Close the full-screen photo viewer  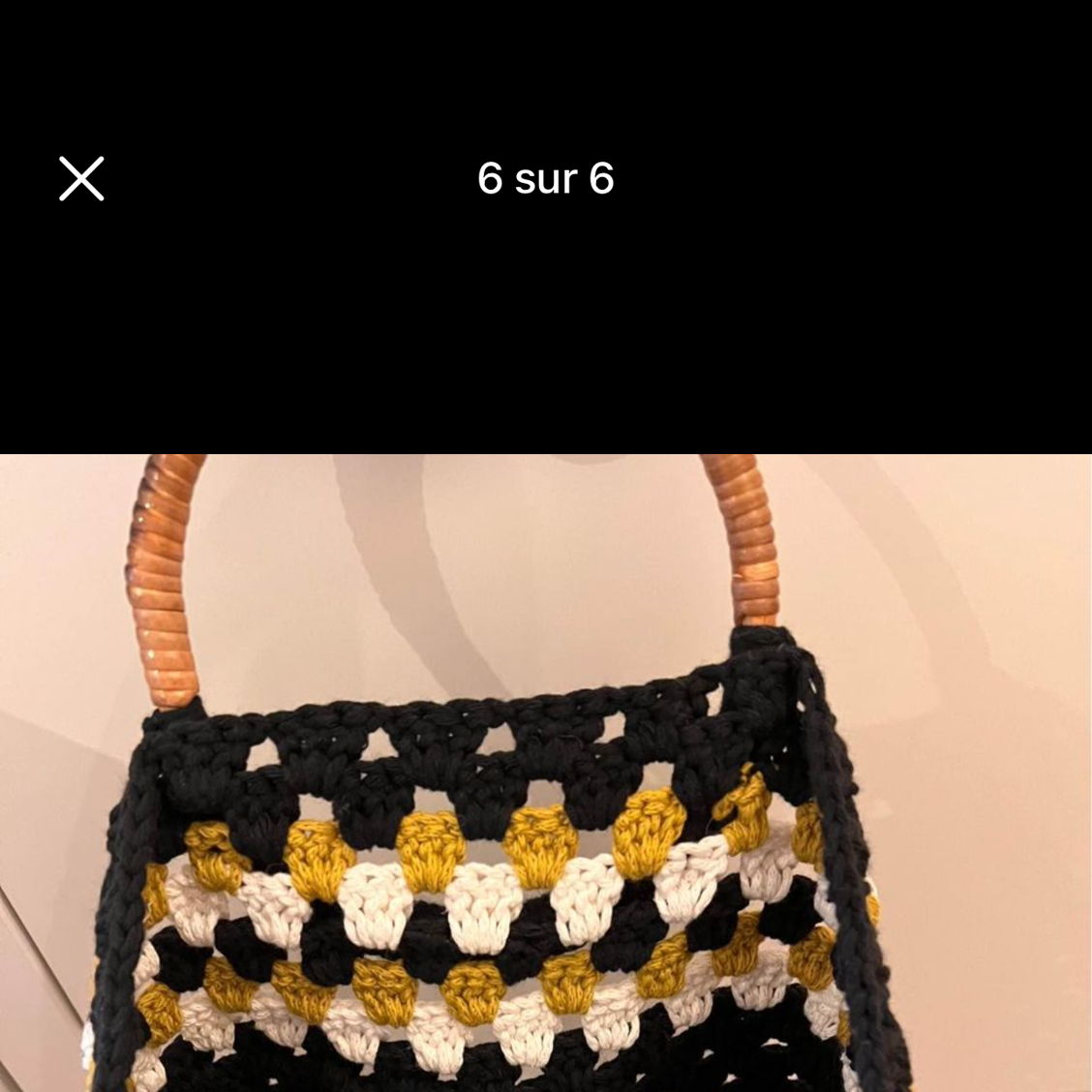(x=81, y=179)
